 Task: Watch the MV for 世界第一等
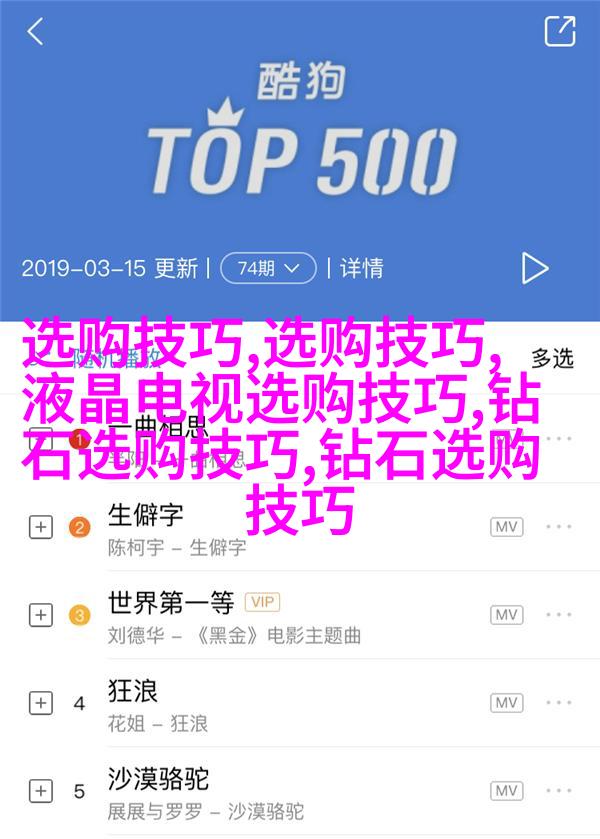[x=507, y=614]
